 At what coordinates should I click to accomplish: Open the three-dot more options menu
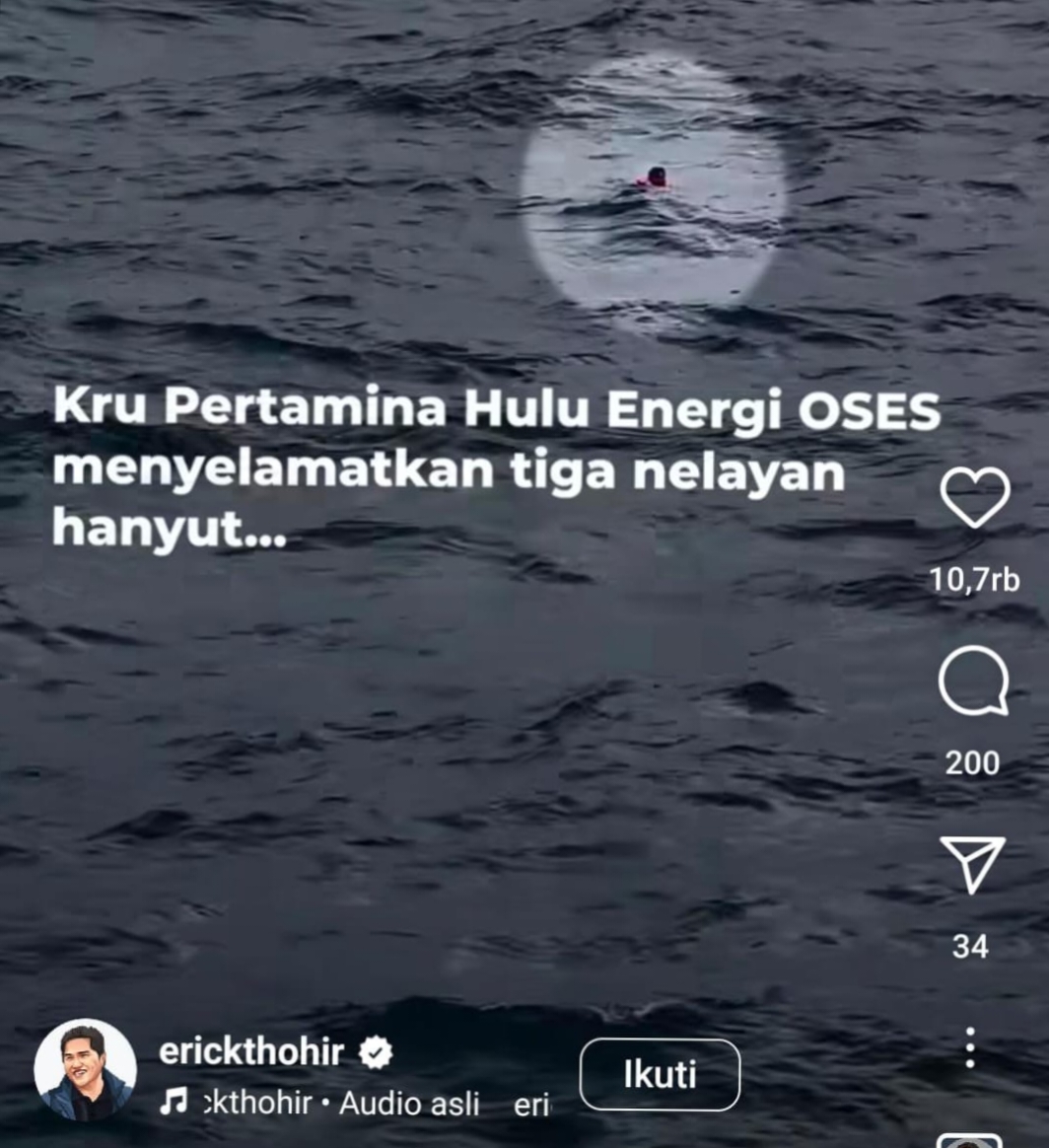coord(970,1047)
